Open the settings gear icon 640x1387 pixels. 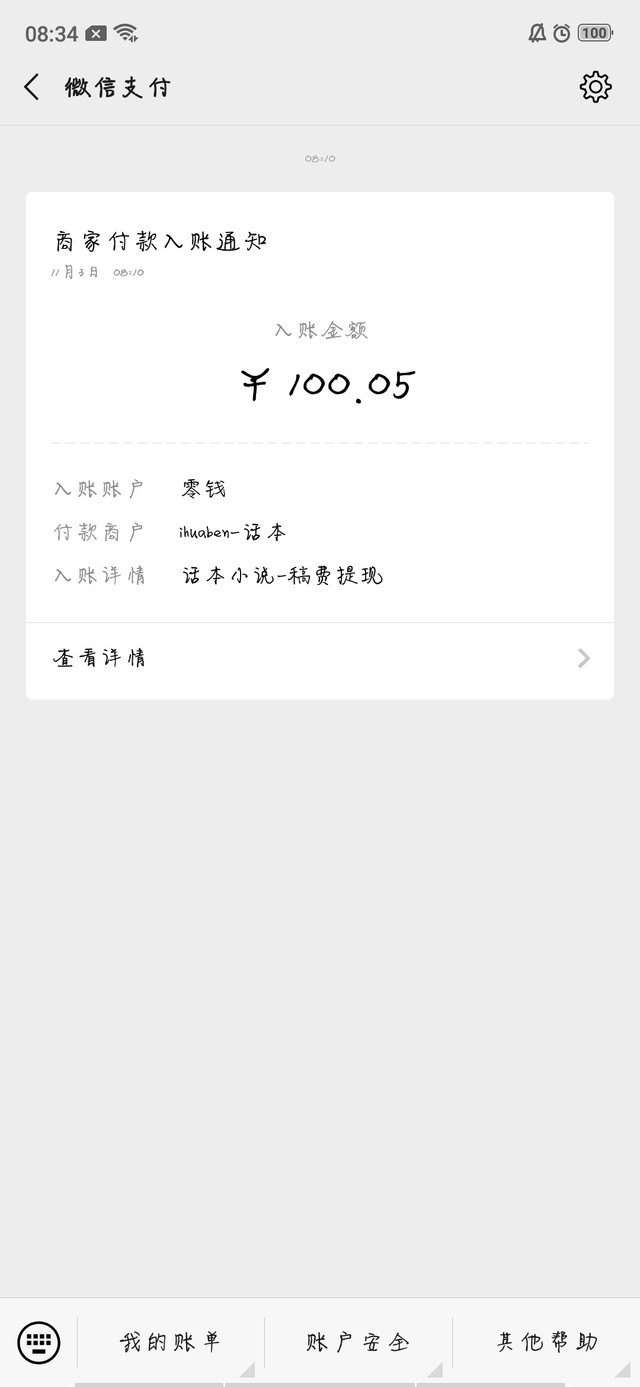tap(595, 87)
